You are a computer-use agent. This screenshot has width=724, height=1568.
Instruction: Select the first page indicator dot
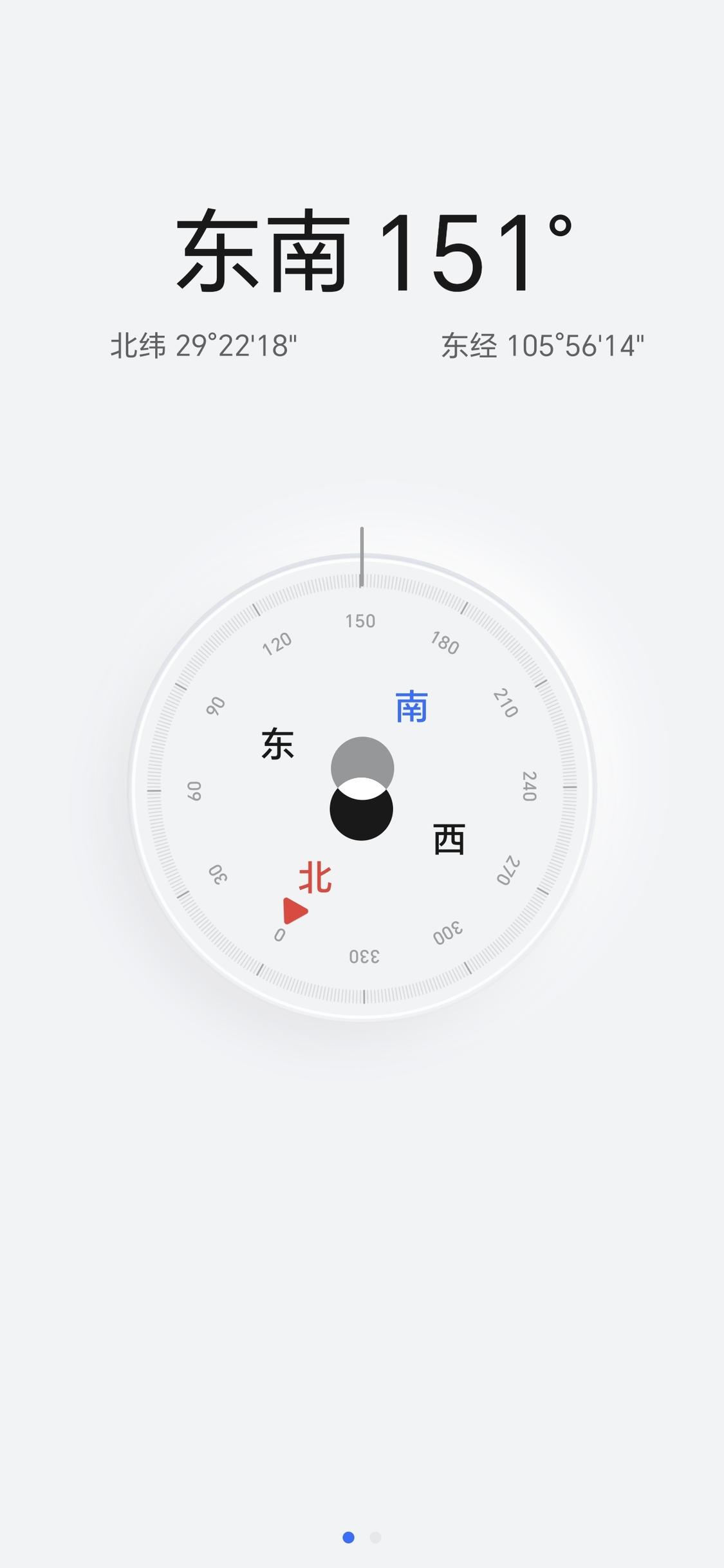[x=348, y=1537]
